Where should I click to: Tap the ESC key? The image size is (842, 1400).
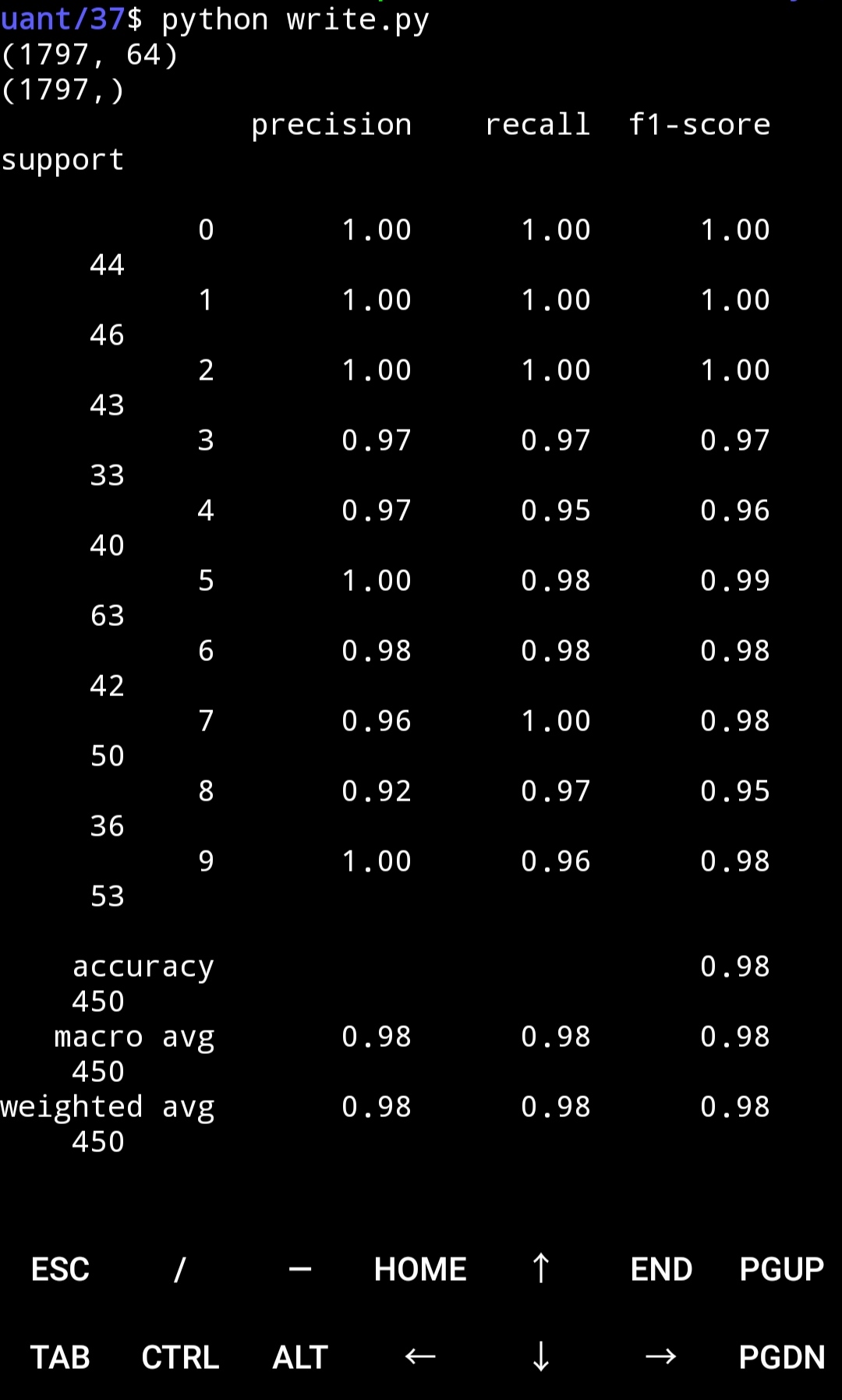[x=60, y=1269]
